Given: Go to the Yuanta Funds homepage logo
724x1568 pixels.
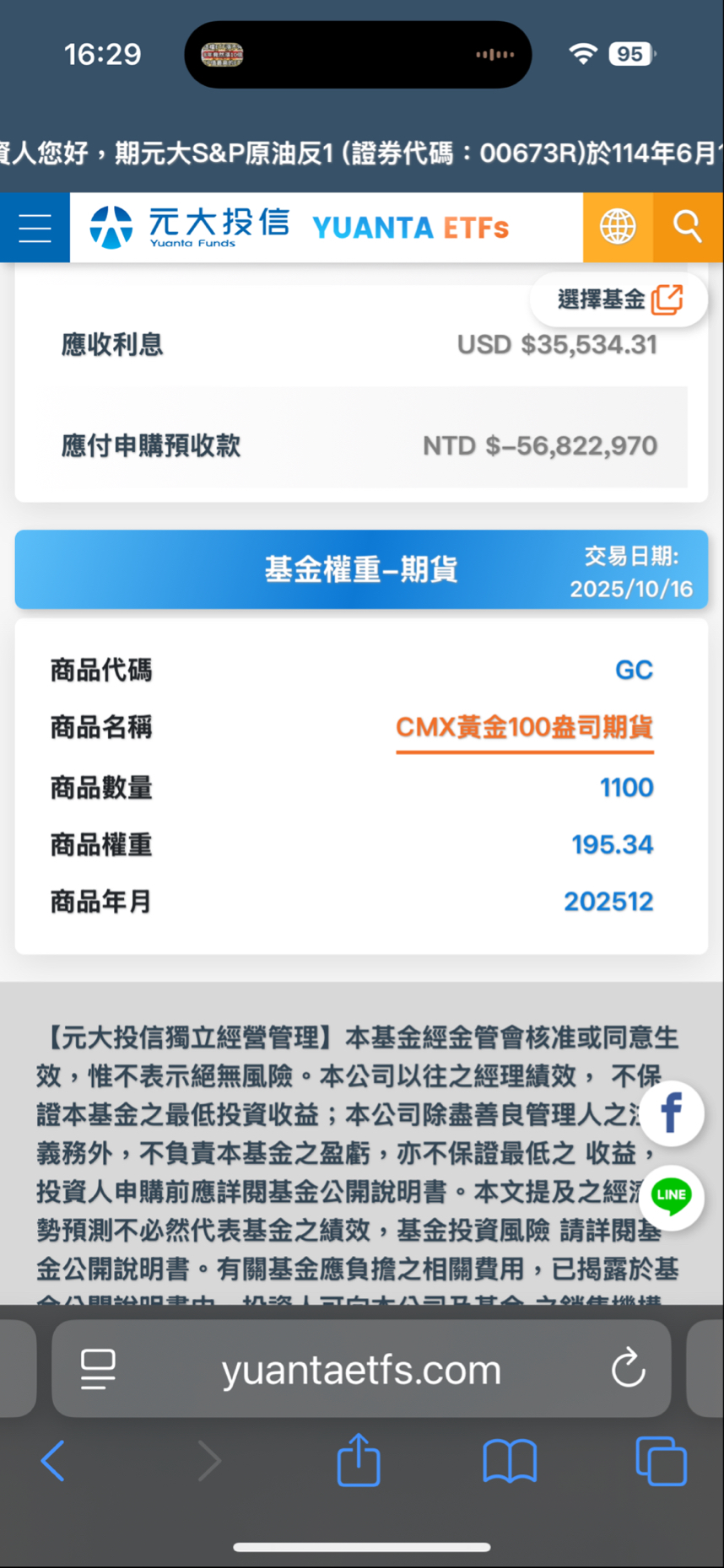Looking at the screenshot, I should [190, 227].
